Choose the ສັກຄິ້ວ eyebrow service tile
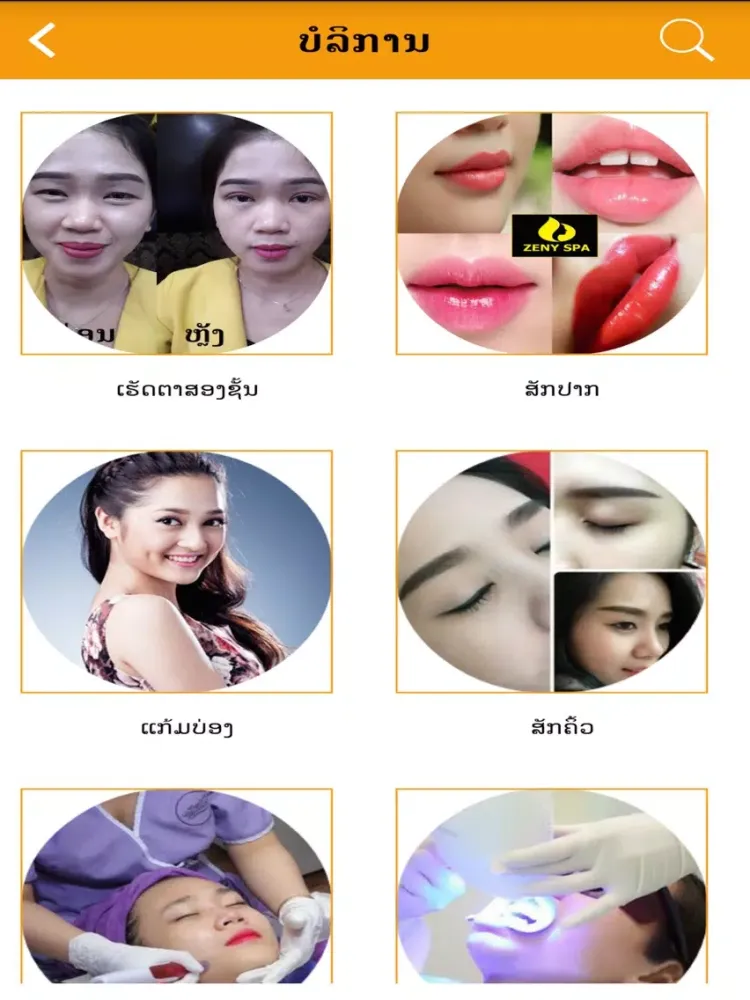750x1000 pixels. (x=551, y=572)
